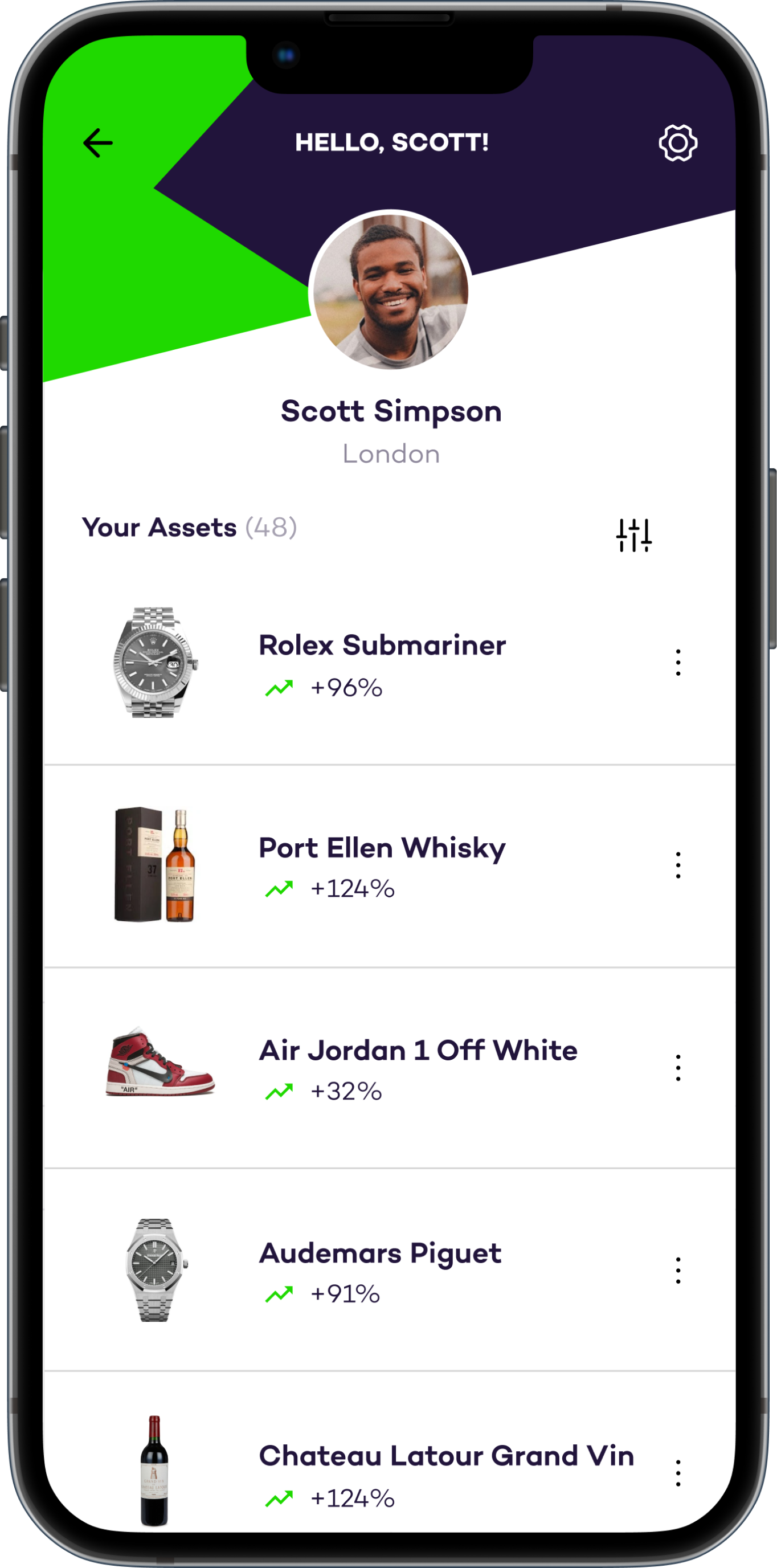This screenshot has height=1568, width=777.
Task: Select the Air Jordan 1 Off White asset
Action: coord(418,1051)
